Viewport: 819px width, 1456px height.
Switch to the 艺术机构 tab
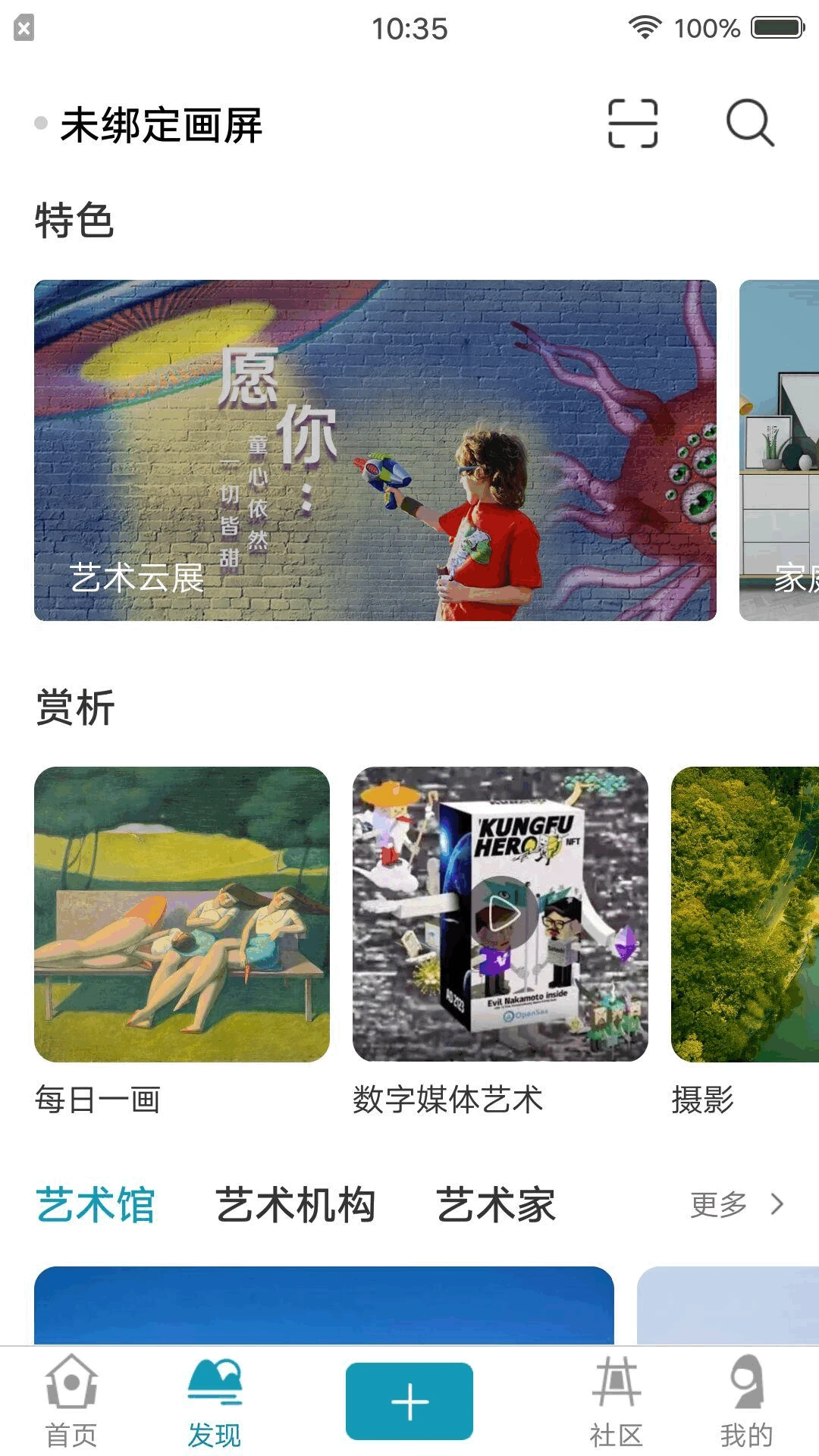(x=296, y=1205)
